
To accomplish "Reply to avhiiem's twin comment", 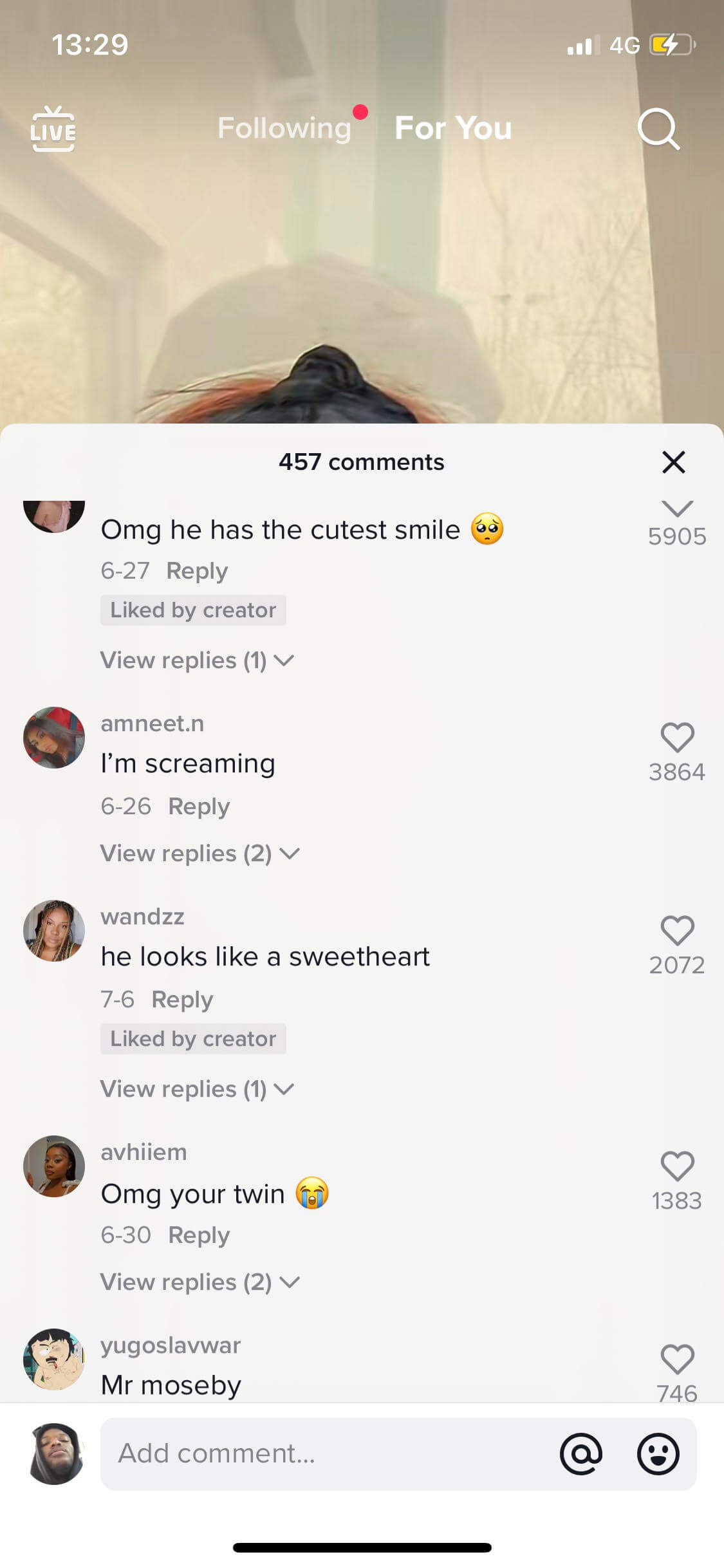I will (x=199, y=1235).
